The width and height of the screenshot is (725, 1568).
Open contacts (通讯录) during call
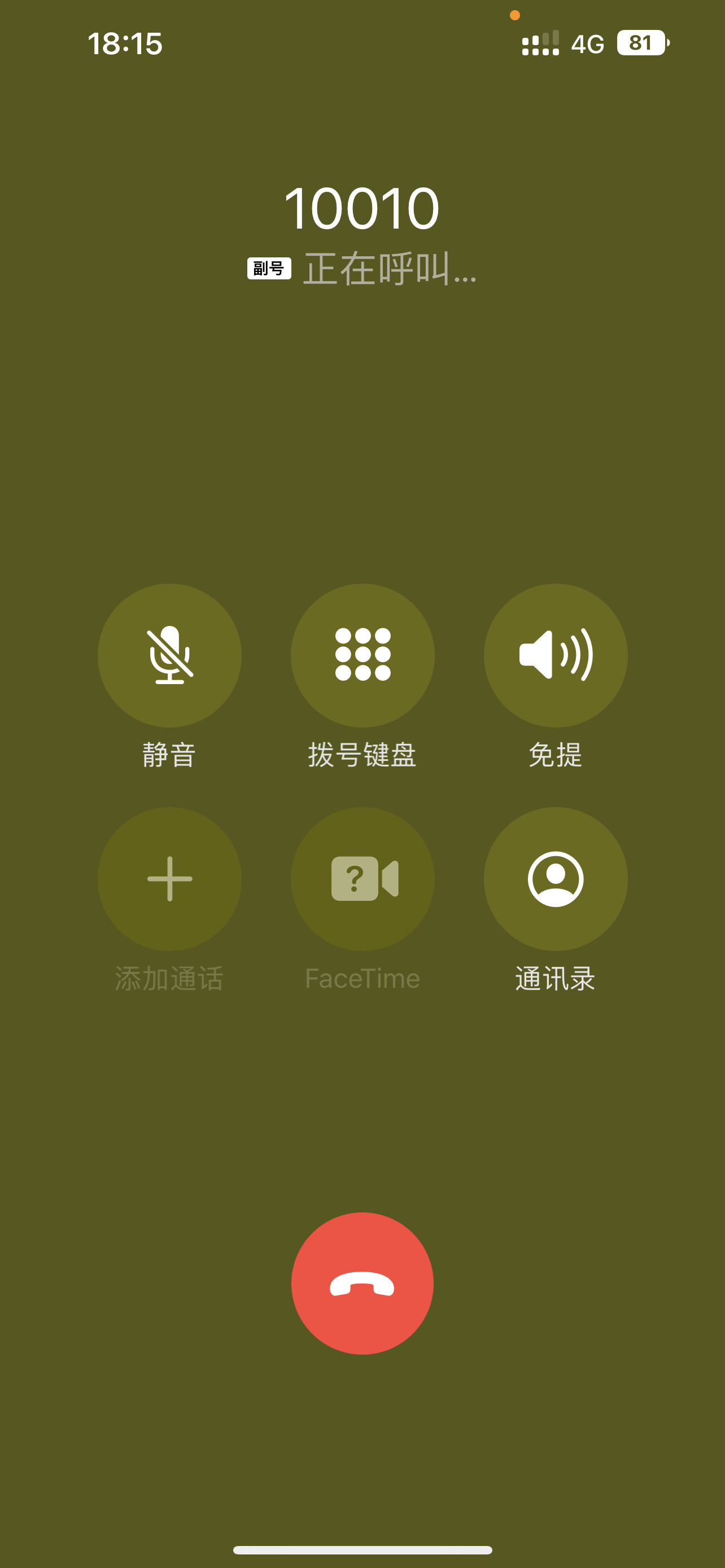coord(555,879)
